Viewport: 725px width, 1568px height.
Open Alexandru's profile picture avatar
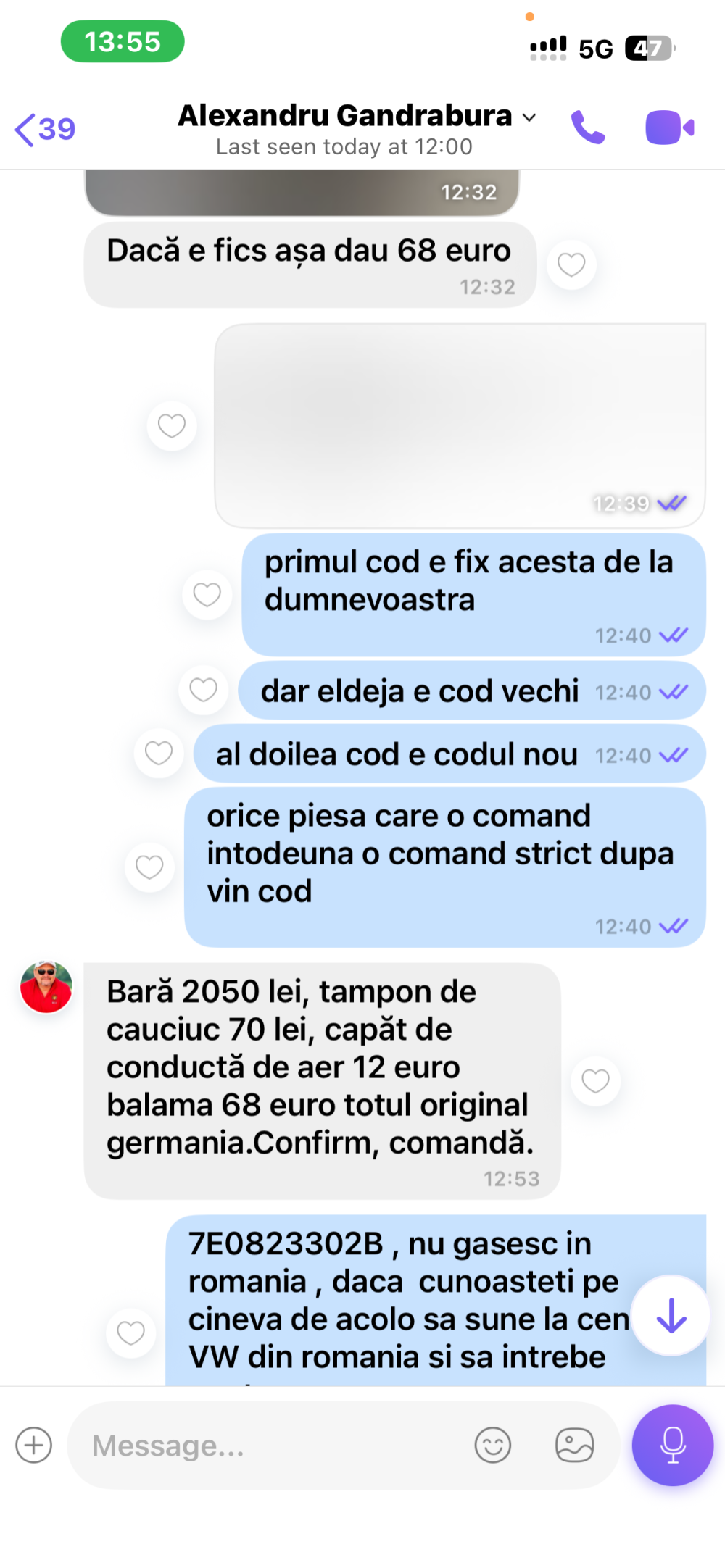pyautogui.click(x=46, y=987)
